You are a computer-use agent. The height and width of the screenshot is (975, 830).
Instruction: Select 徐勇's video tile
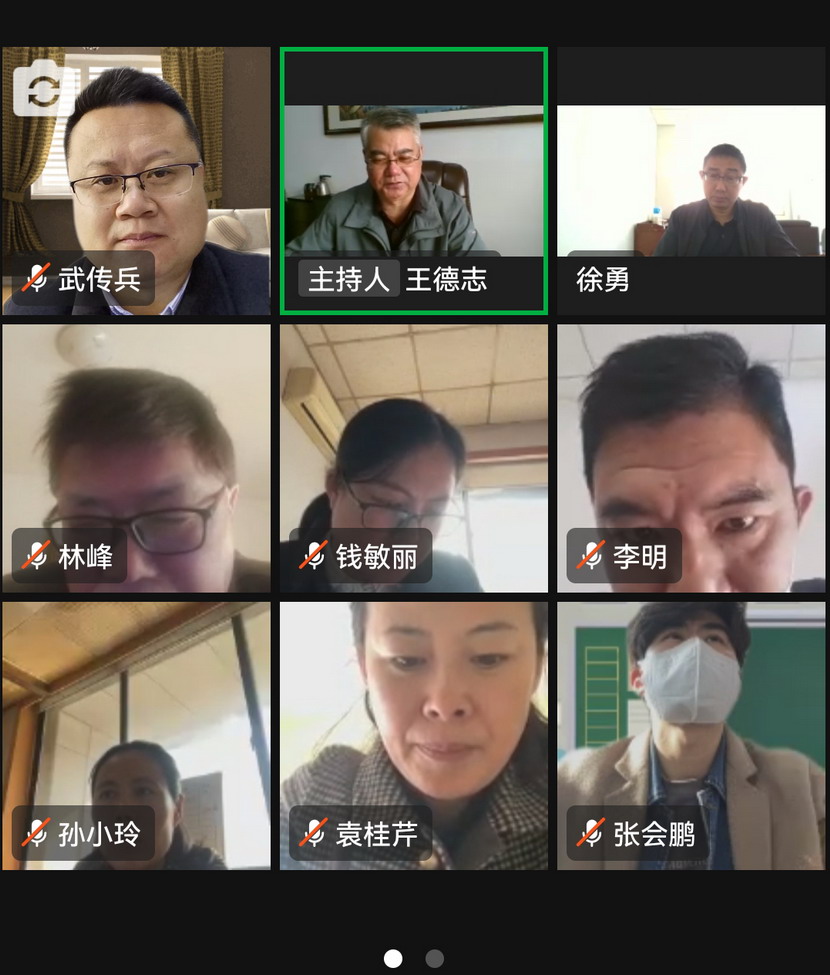[691, 181]
